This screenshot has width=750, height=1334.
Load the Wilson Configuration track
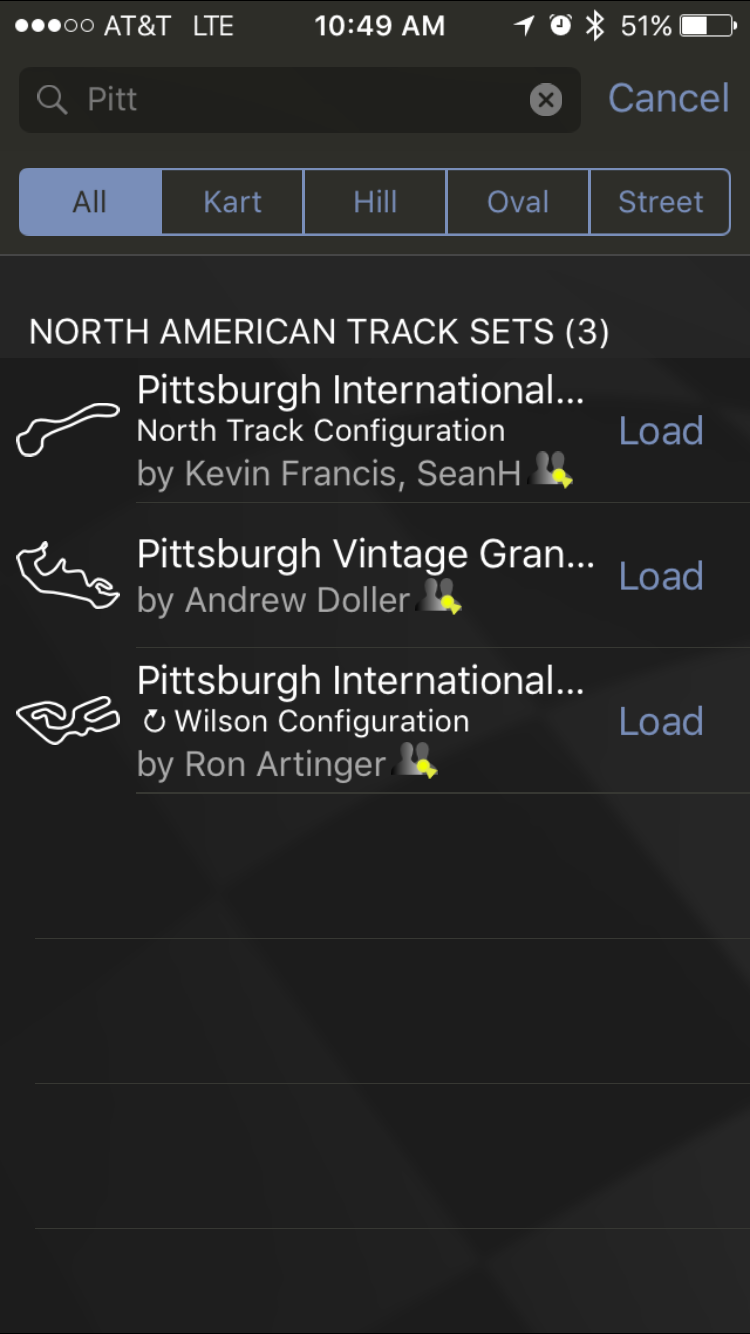661,721
